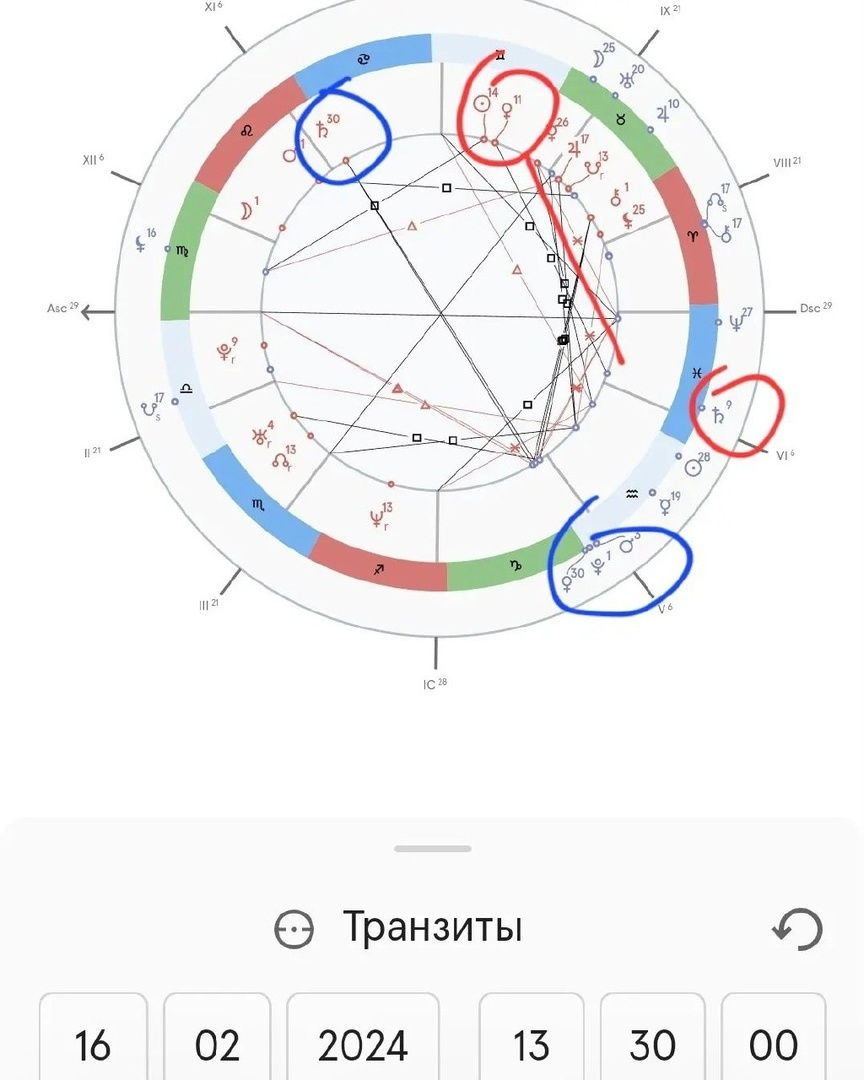The height and width of the screenshot is (1080, 864).
Task: Adjust the minutes field showing 30
Action: [x=652, y=1045]
